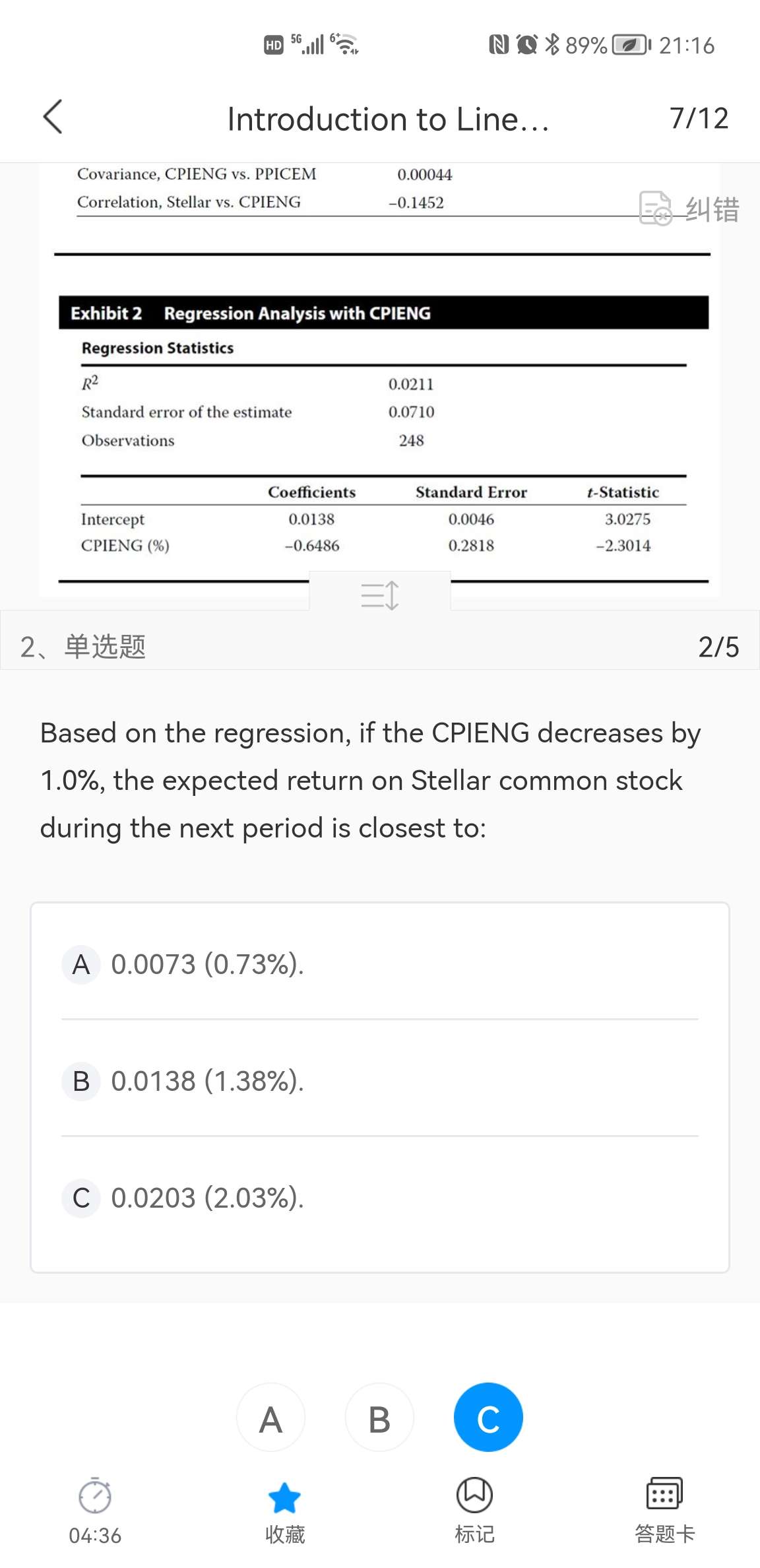The height and width of the screenshot is (1568, 760).
Task: Go back using the top-left arrow
Action: (53, 117)
